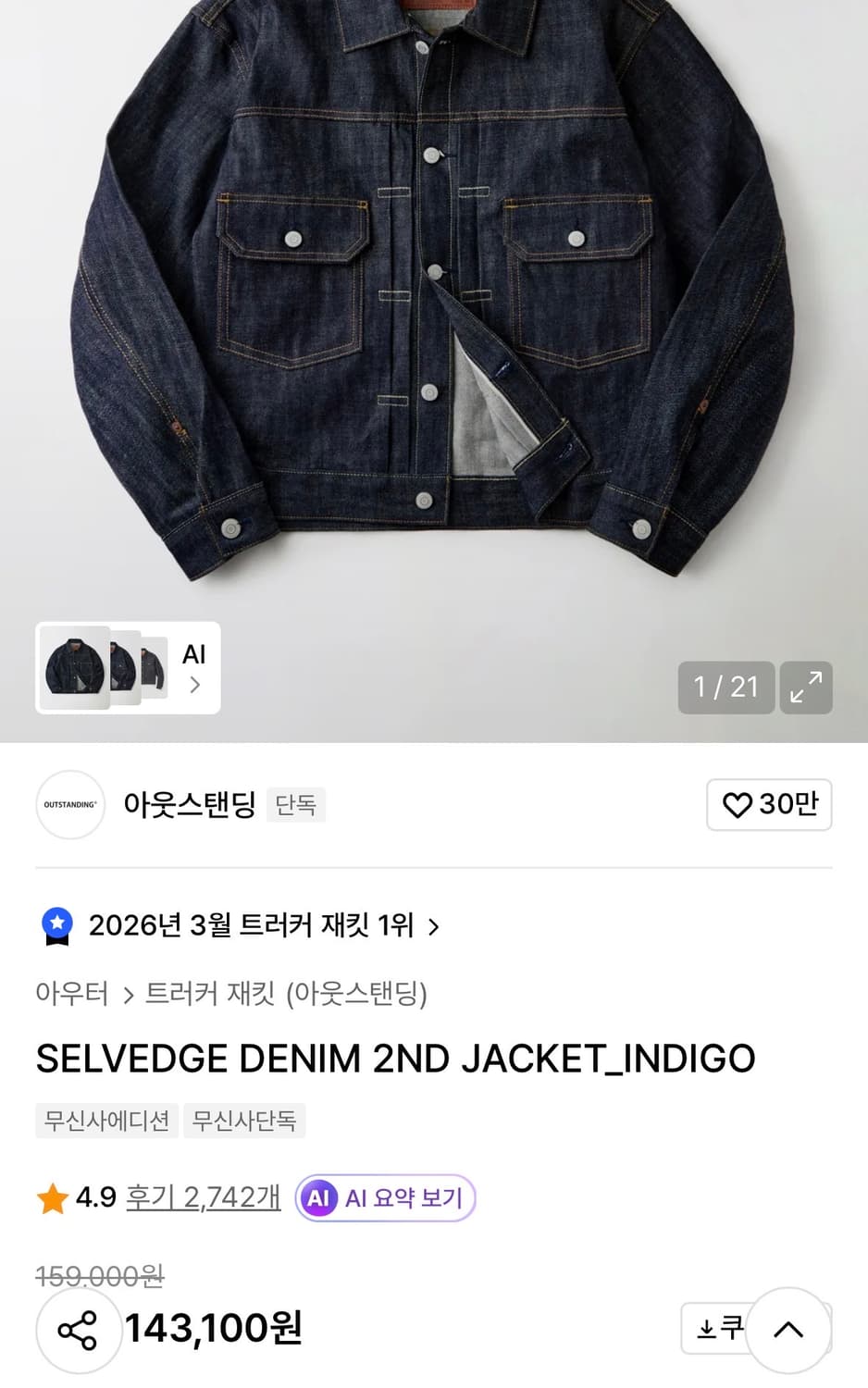This screenshot has width=868, height=1388.
Task: Open the 후기 2,742개 reviews link
Action: [202, 1196]
